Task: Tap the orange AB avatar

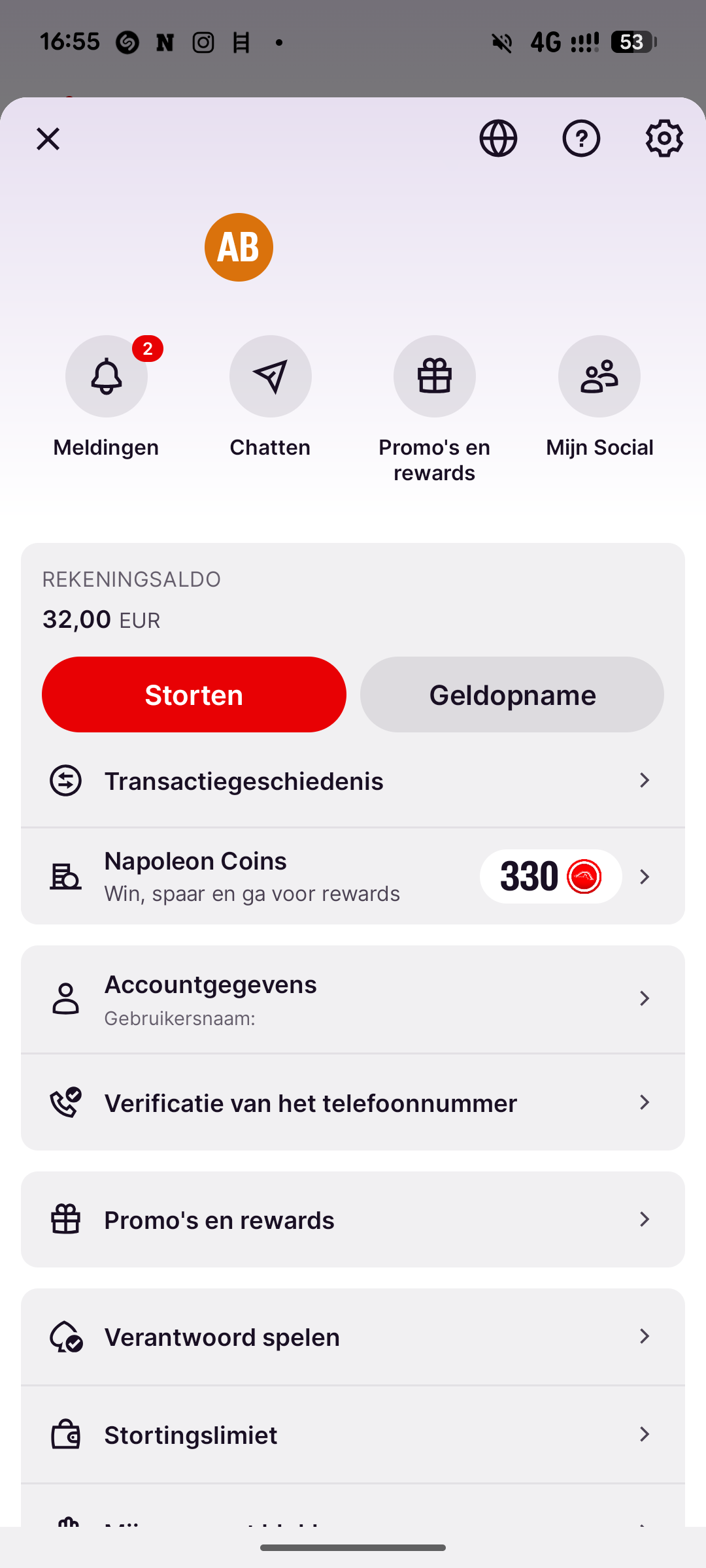Action: [239, 246]
